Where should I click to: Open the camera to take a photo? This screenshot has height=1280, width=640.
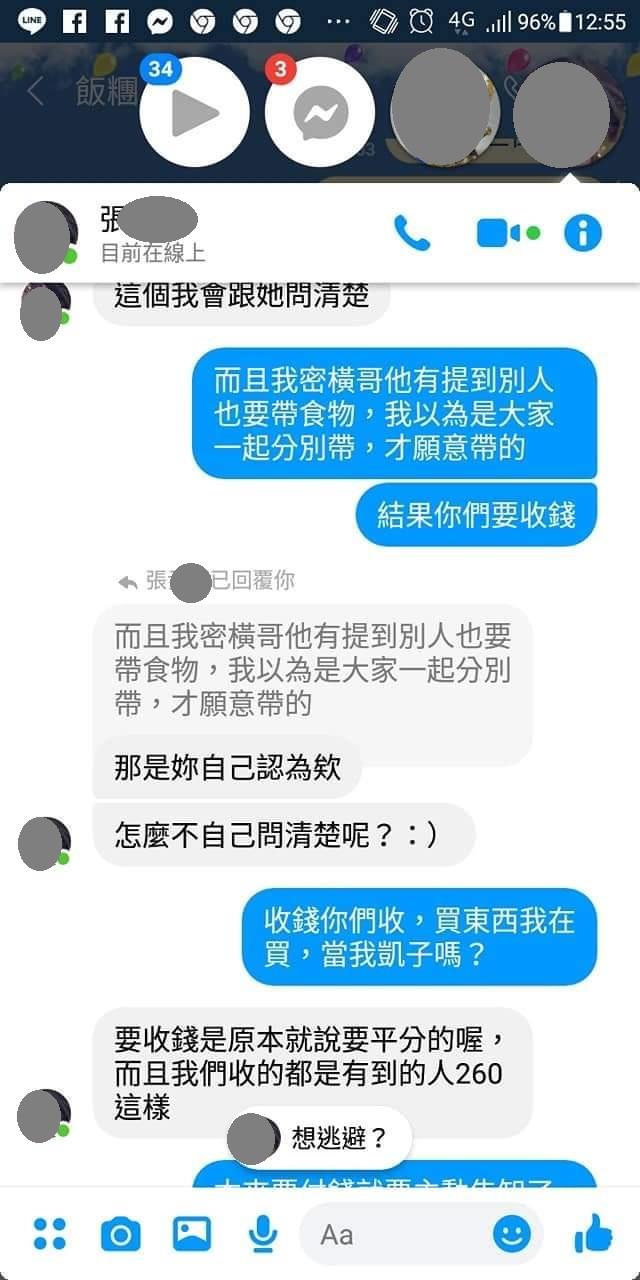(121, 1235)
